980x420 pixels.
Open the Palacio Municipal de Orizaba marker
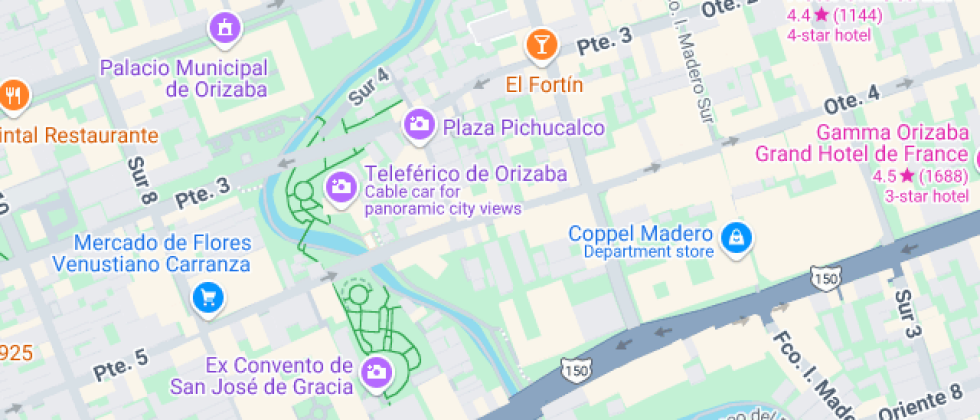pos(226,28)
